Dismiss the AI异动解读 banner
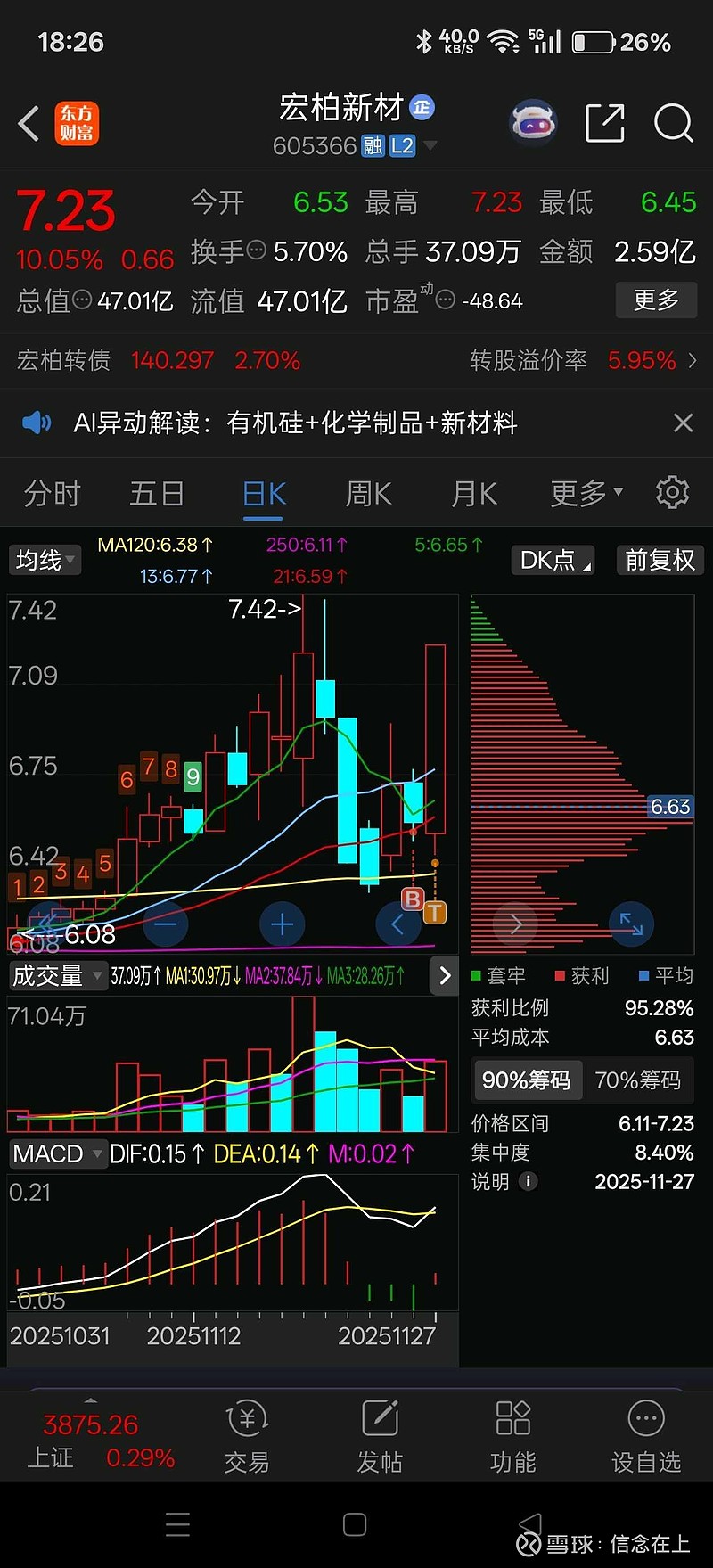 [683, 423]
